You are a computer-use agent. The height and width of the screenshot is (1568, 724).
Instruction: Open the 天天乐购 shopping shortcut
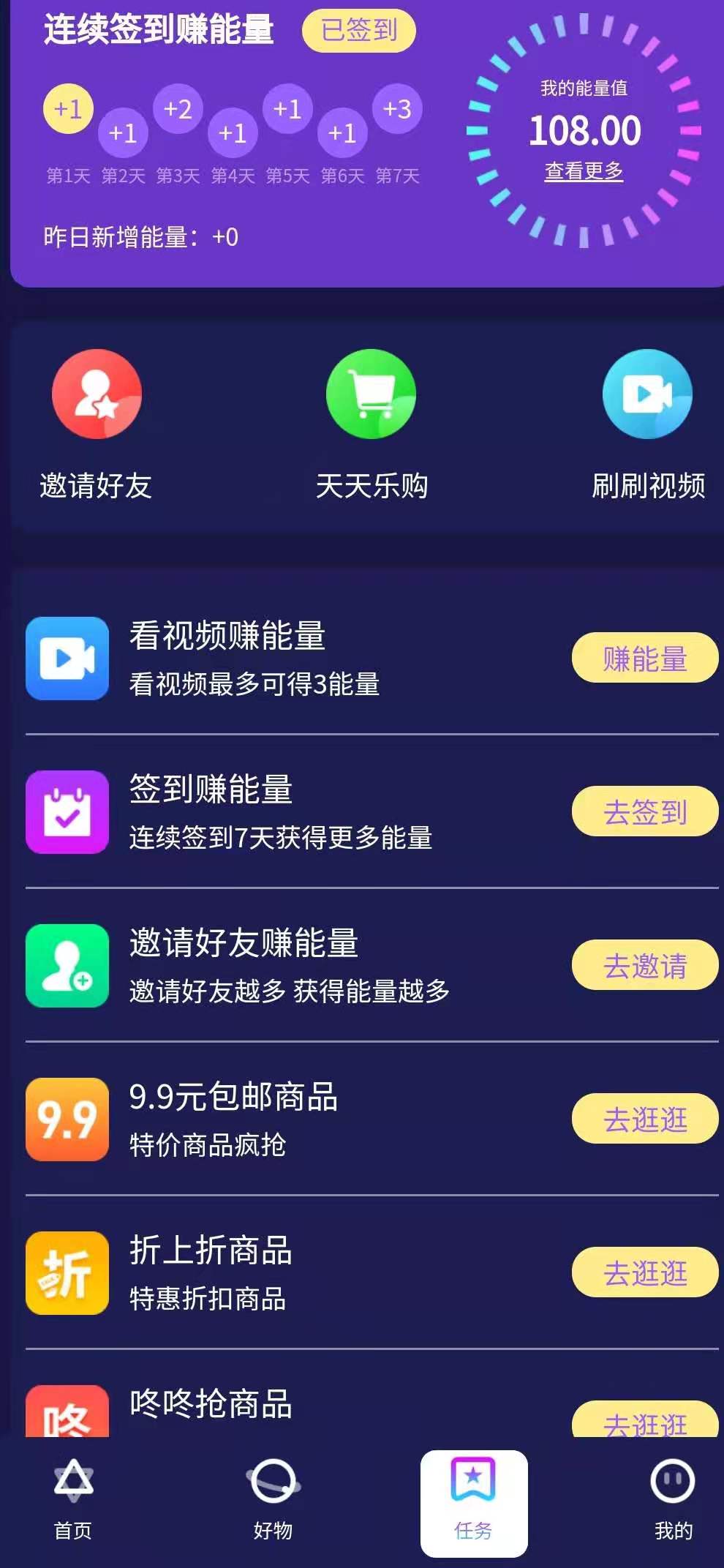[372, 424]
